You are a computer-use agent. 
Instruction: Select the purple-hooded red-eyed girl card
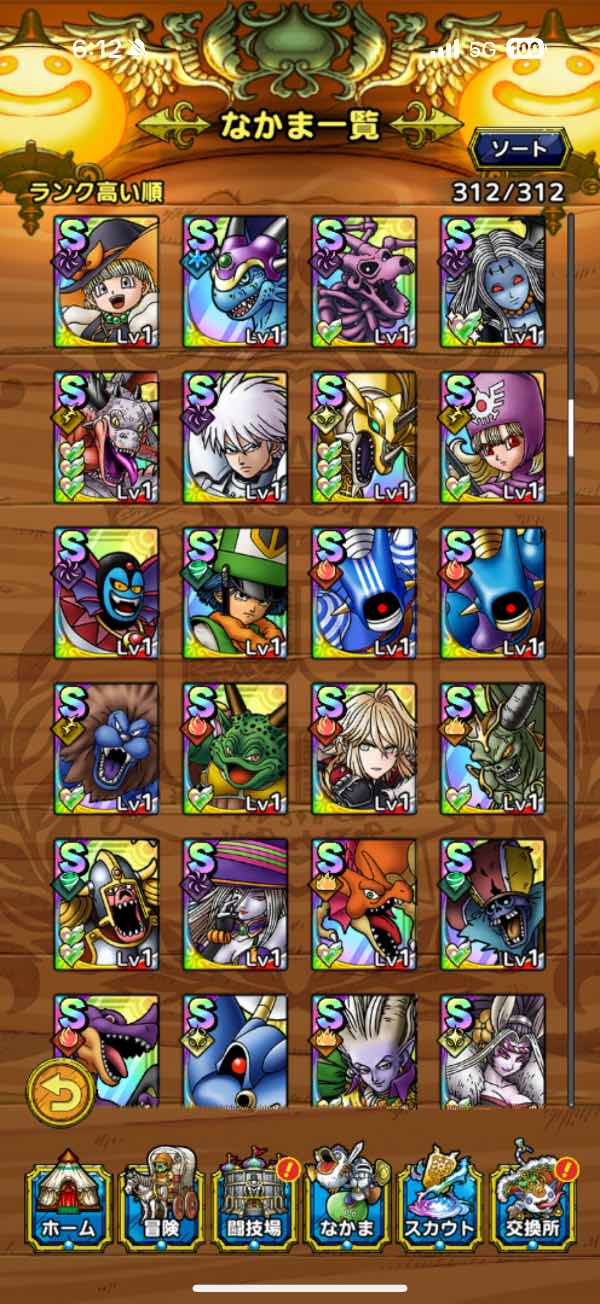coord(493,437)
